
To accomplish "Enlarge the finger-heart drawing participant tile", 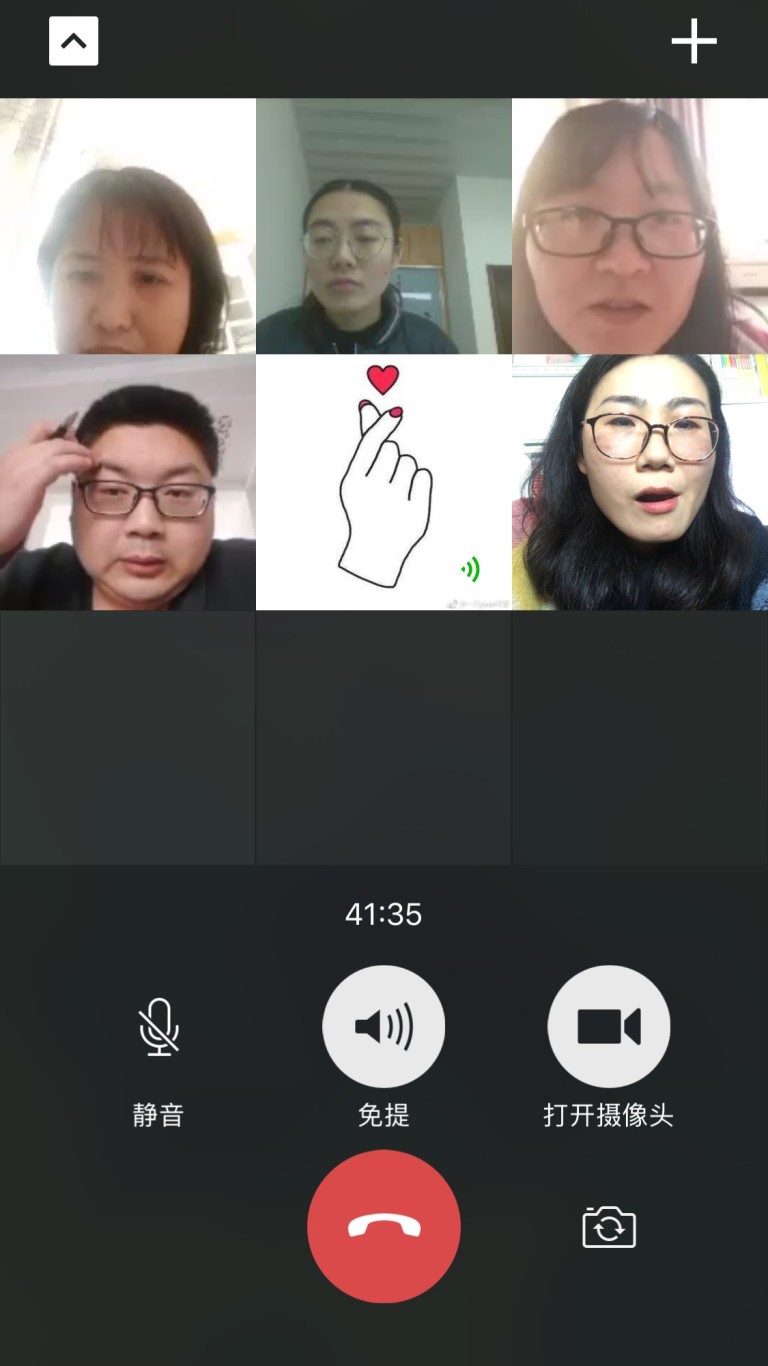I will tap(383, 482).
